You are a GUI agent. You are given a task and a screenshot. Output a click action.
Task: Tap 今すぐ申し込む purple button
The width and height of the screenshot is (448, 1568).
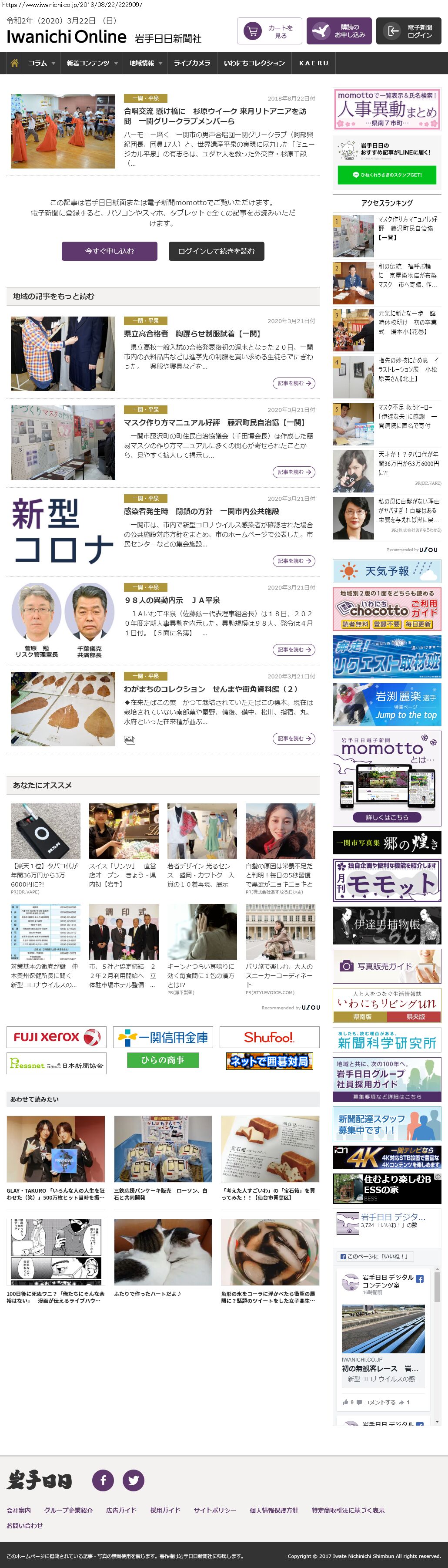coord(110,251)
